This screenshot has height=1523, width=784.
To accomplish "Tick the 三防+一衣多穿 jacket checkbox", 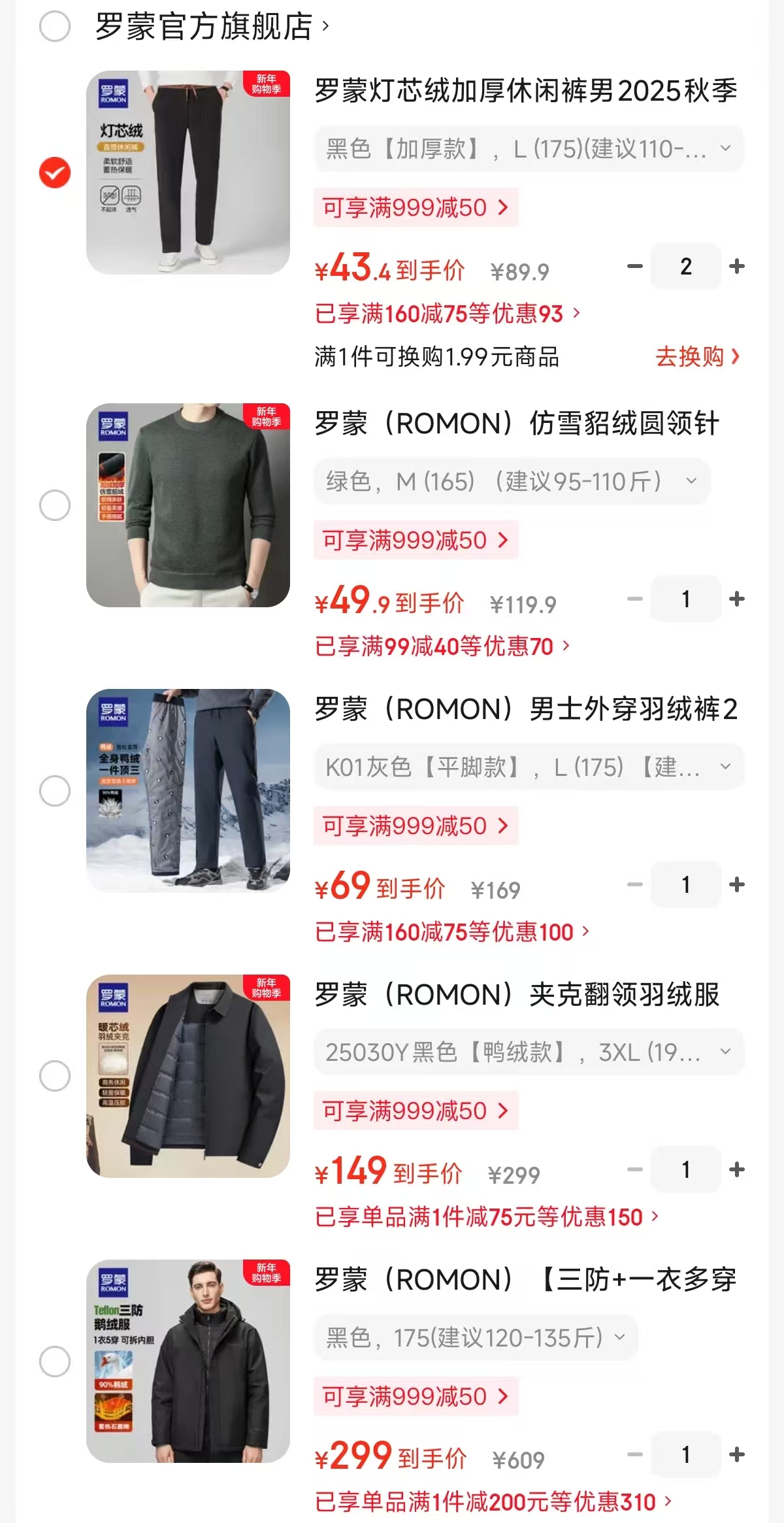I will [x=55, y=1362].
